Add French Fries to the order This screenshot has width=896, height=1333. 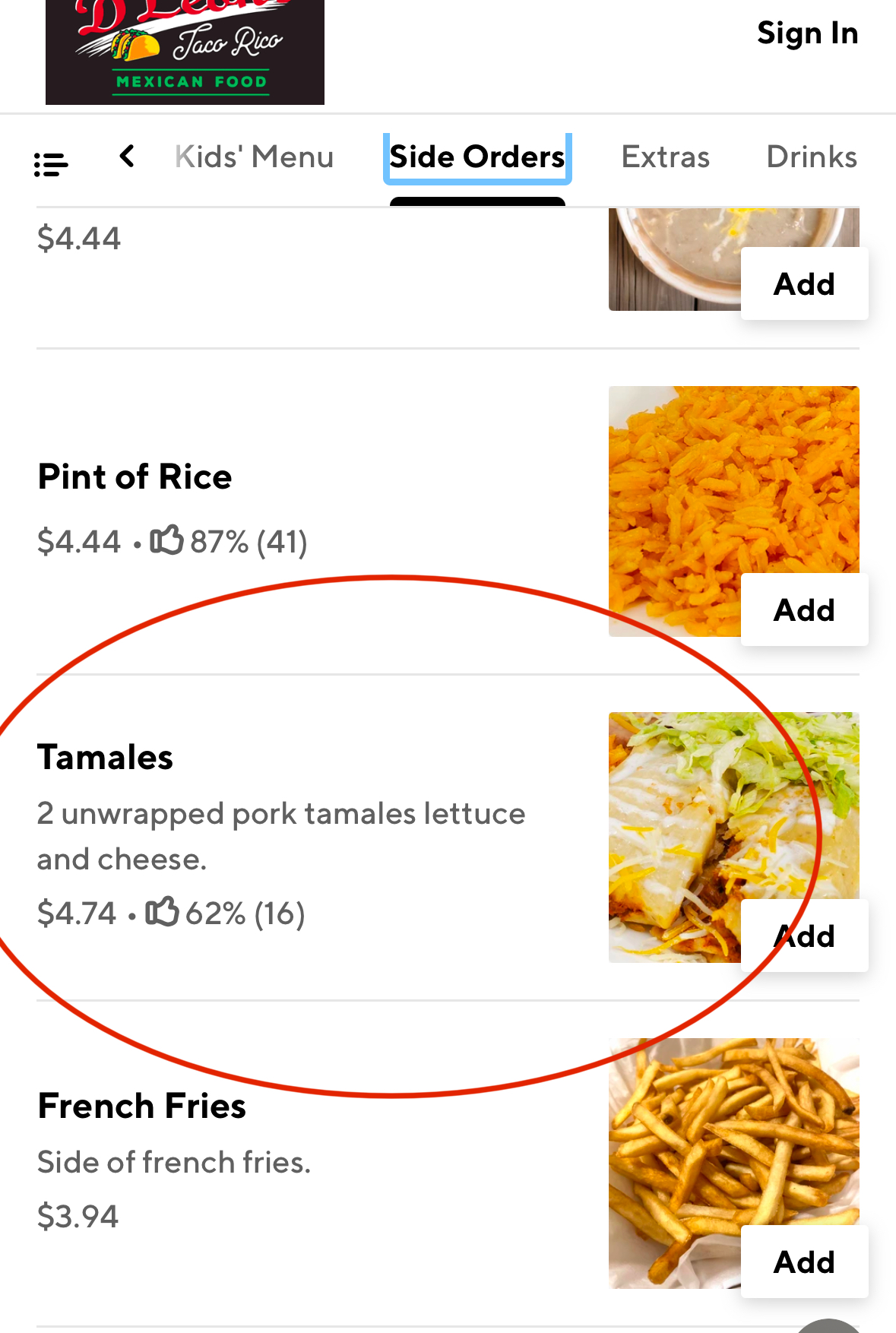coord(804,1262)
